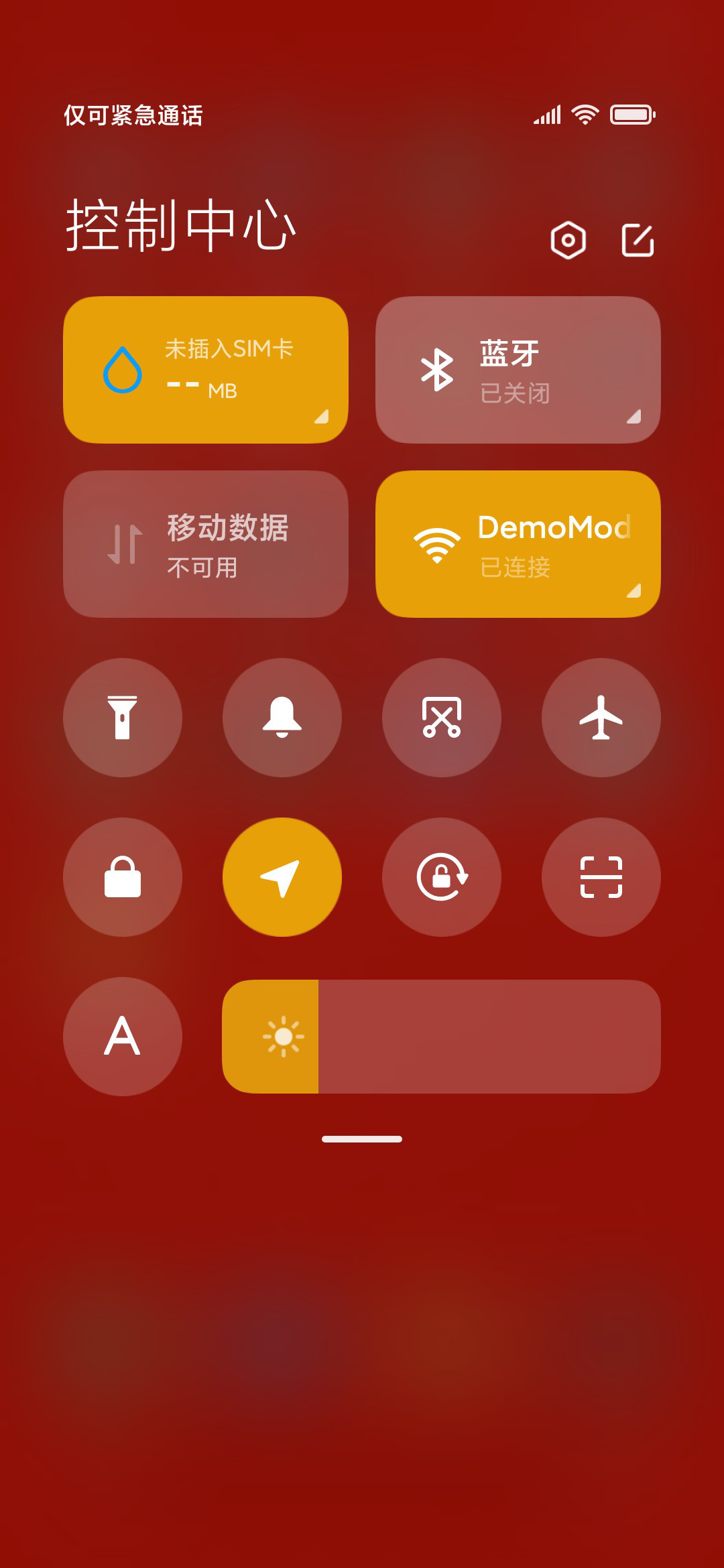
Task: Tap the 移动数据 mobile data tile
Action: [x=206, y=544]
